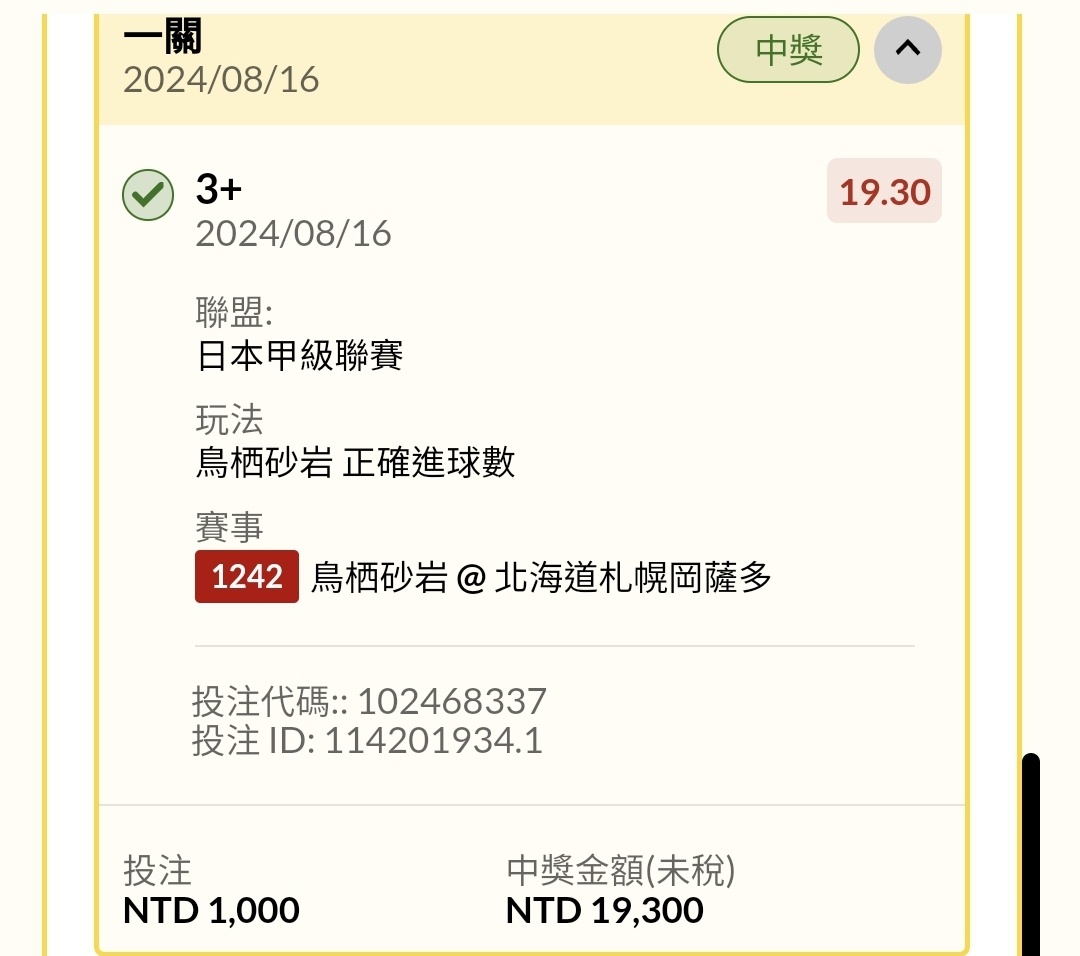
Task: Collapse the 一關 bet details chevron
Action: coord(907,49)
